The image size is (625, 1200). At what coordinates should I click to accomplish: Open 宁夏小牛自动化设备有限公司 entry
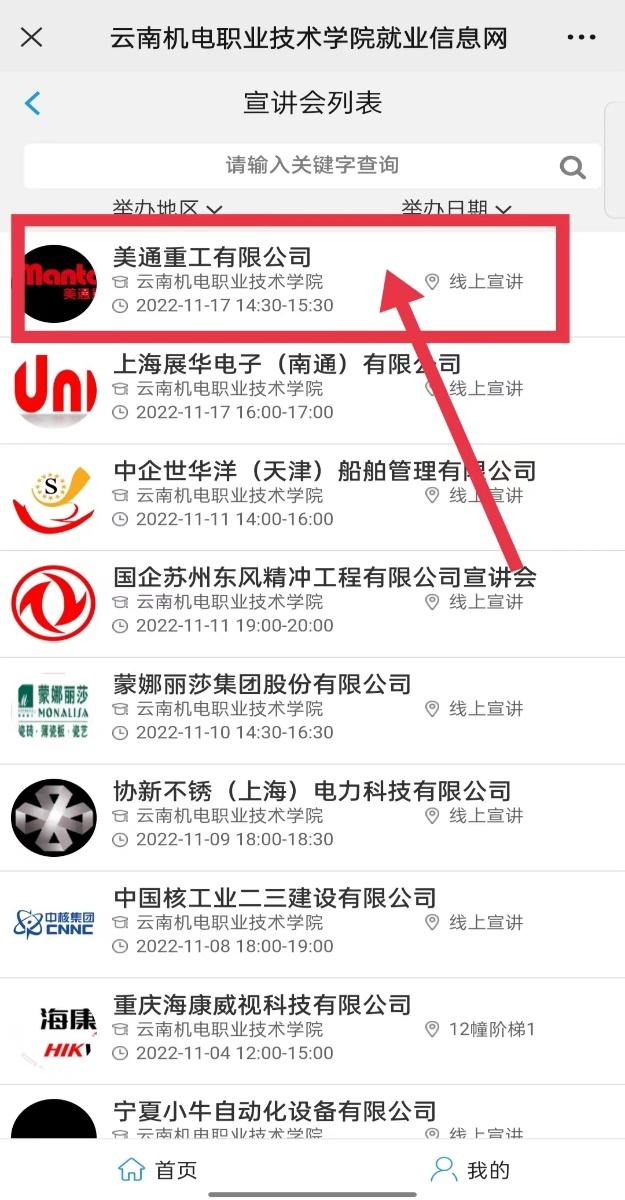[275, 1112]
